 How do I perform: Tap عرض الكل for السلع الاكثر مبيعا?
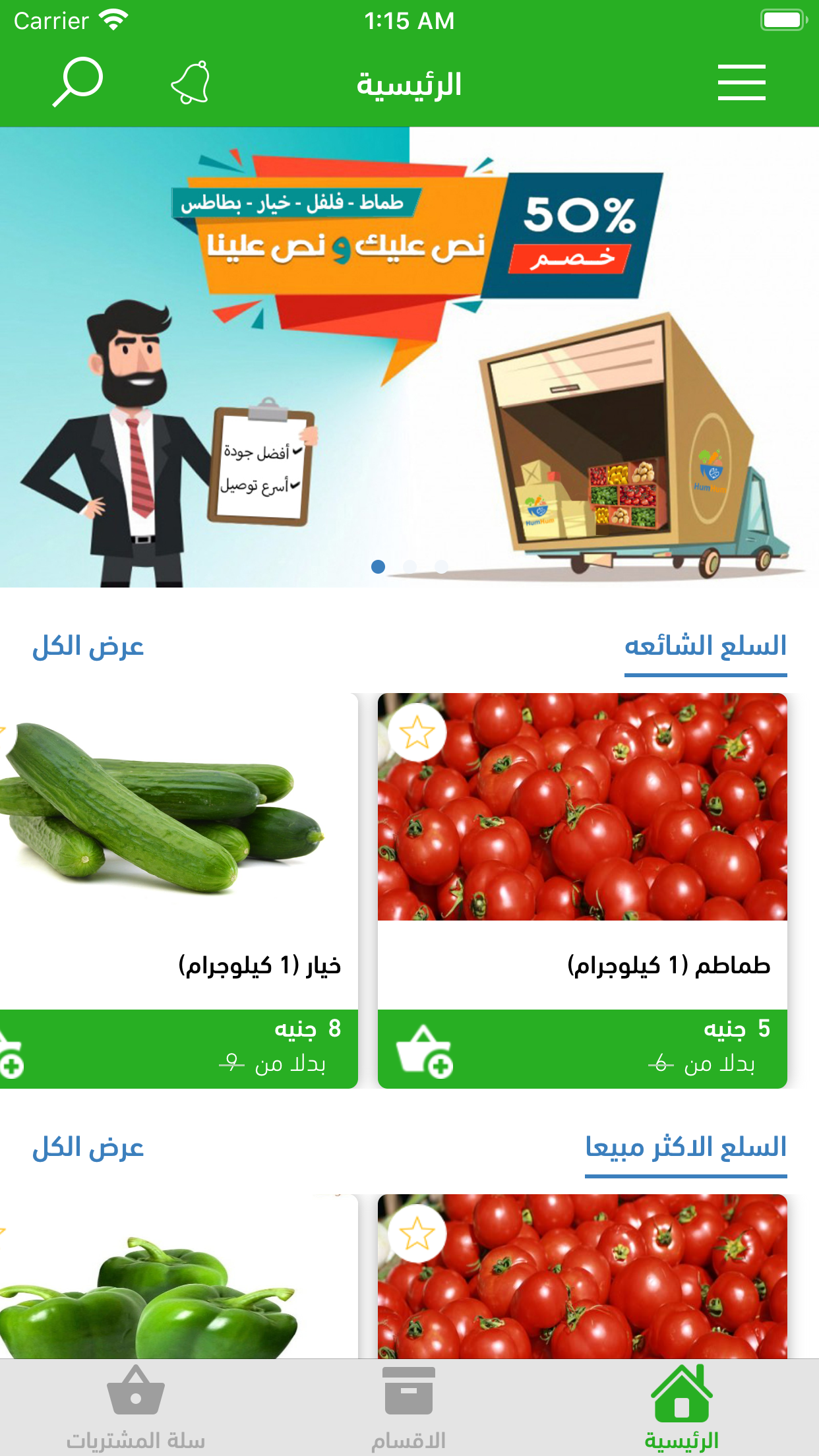point(88,1148)
